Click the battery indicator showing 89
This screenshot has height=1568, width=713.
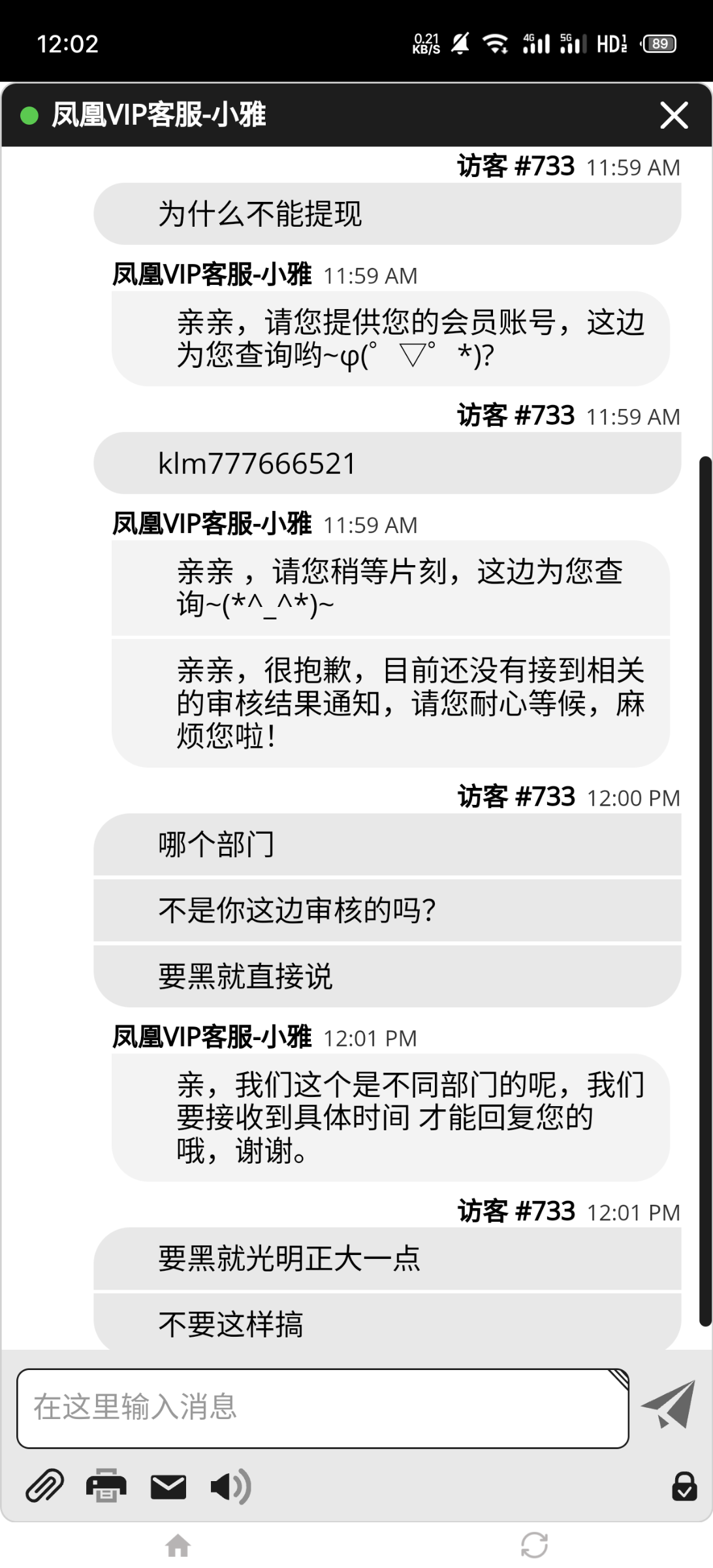click(x=659, y=43)
